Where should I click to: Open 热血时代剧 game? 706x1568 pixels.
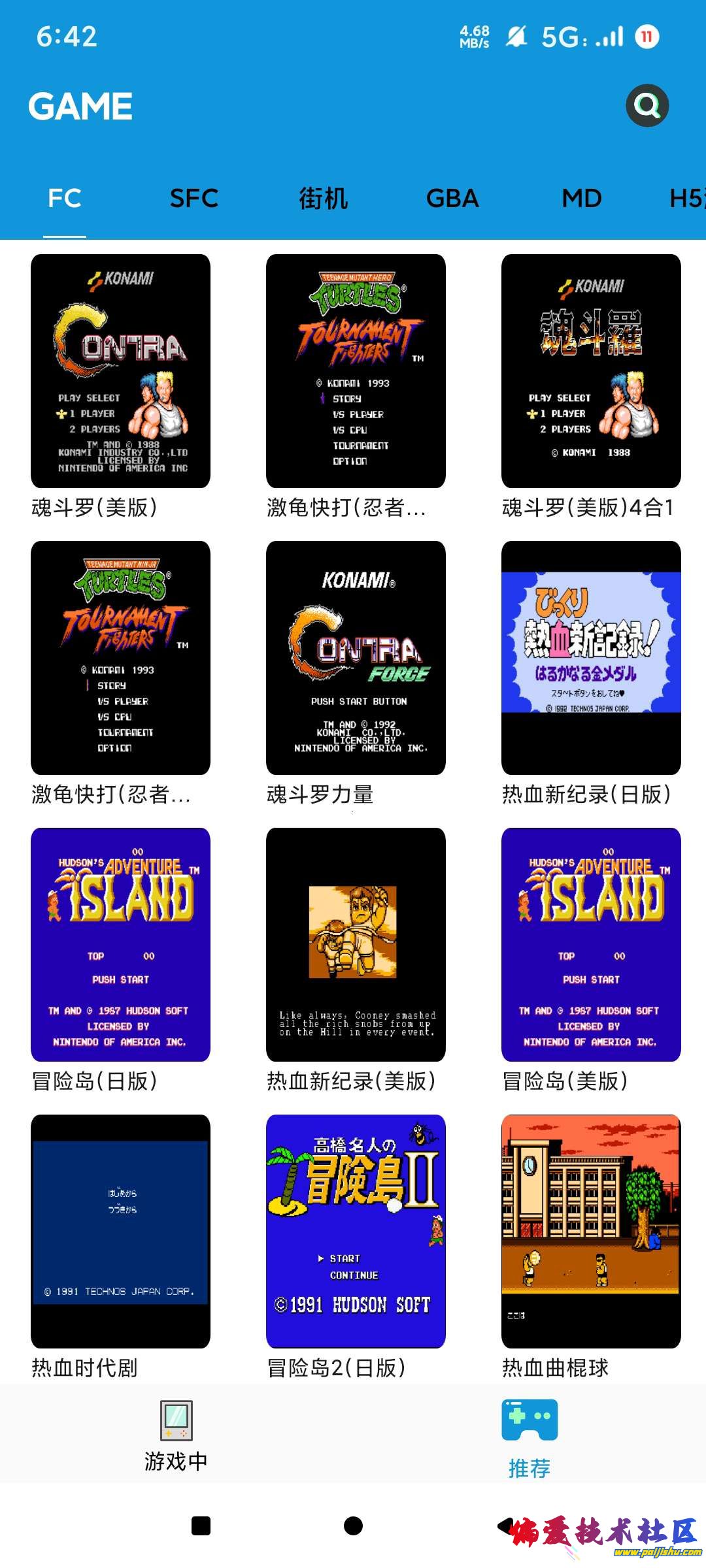[x=120, y=1232]
